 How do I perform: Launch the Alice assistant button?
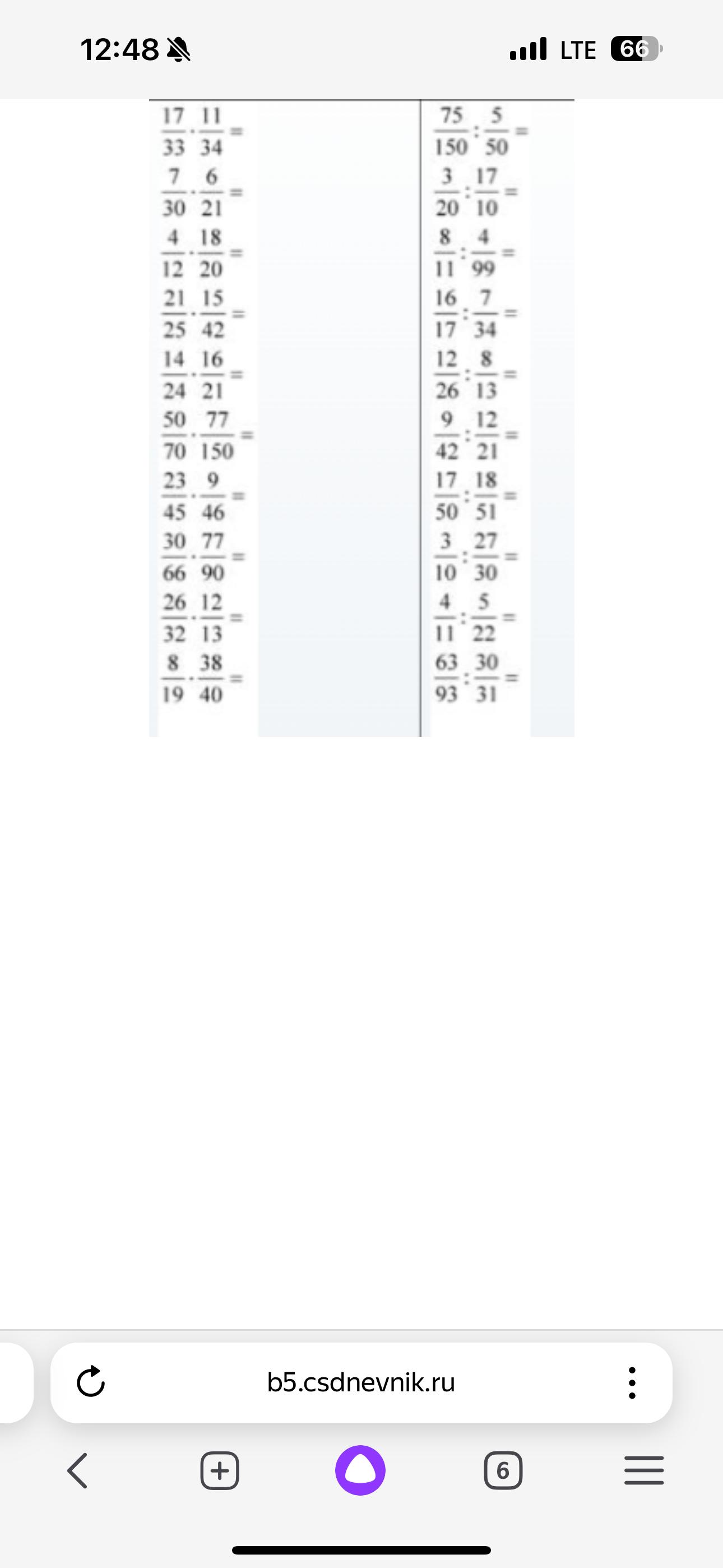360,1470
